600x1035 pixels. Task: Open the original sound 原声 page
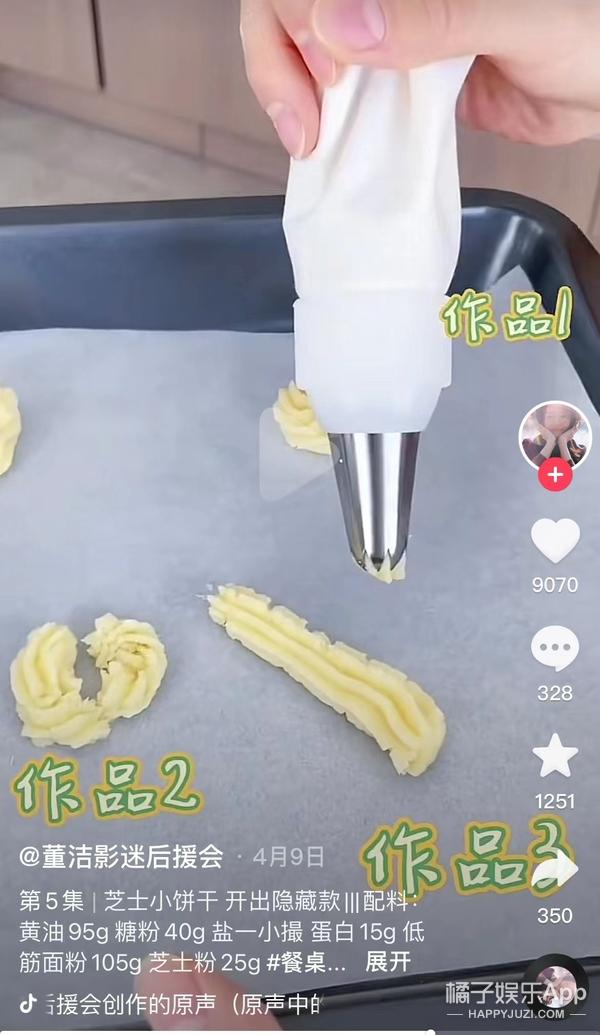tap(170, 1005)
